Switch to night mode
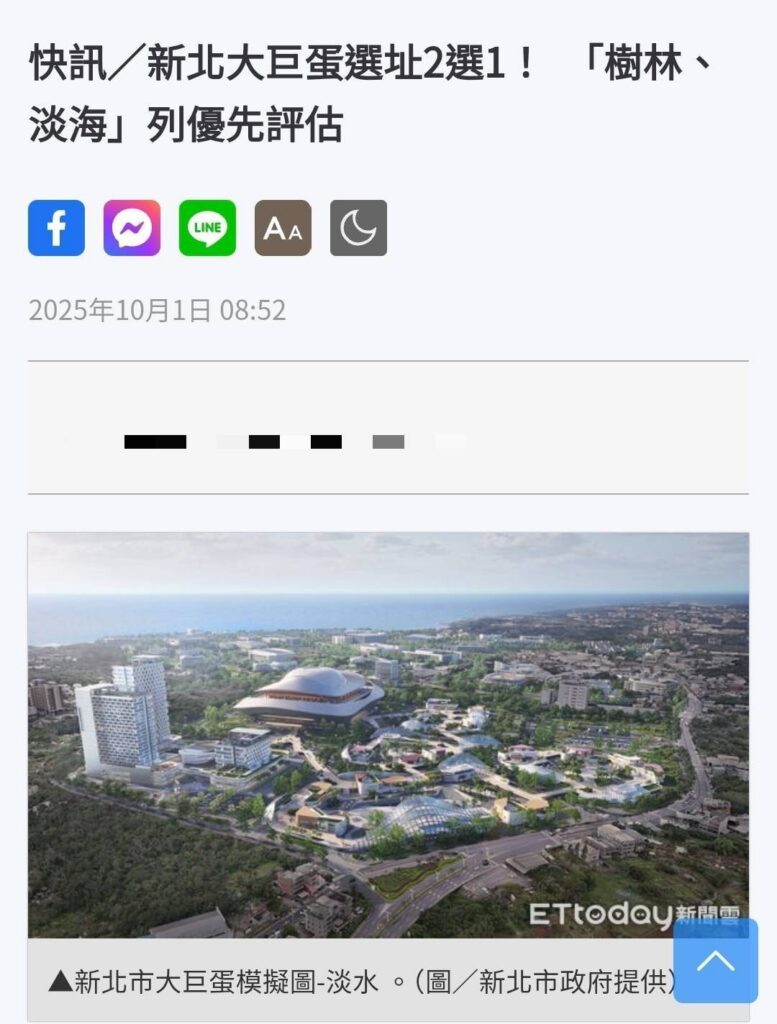The width and height of the screenshot is (777, 1024). point(358,228)
